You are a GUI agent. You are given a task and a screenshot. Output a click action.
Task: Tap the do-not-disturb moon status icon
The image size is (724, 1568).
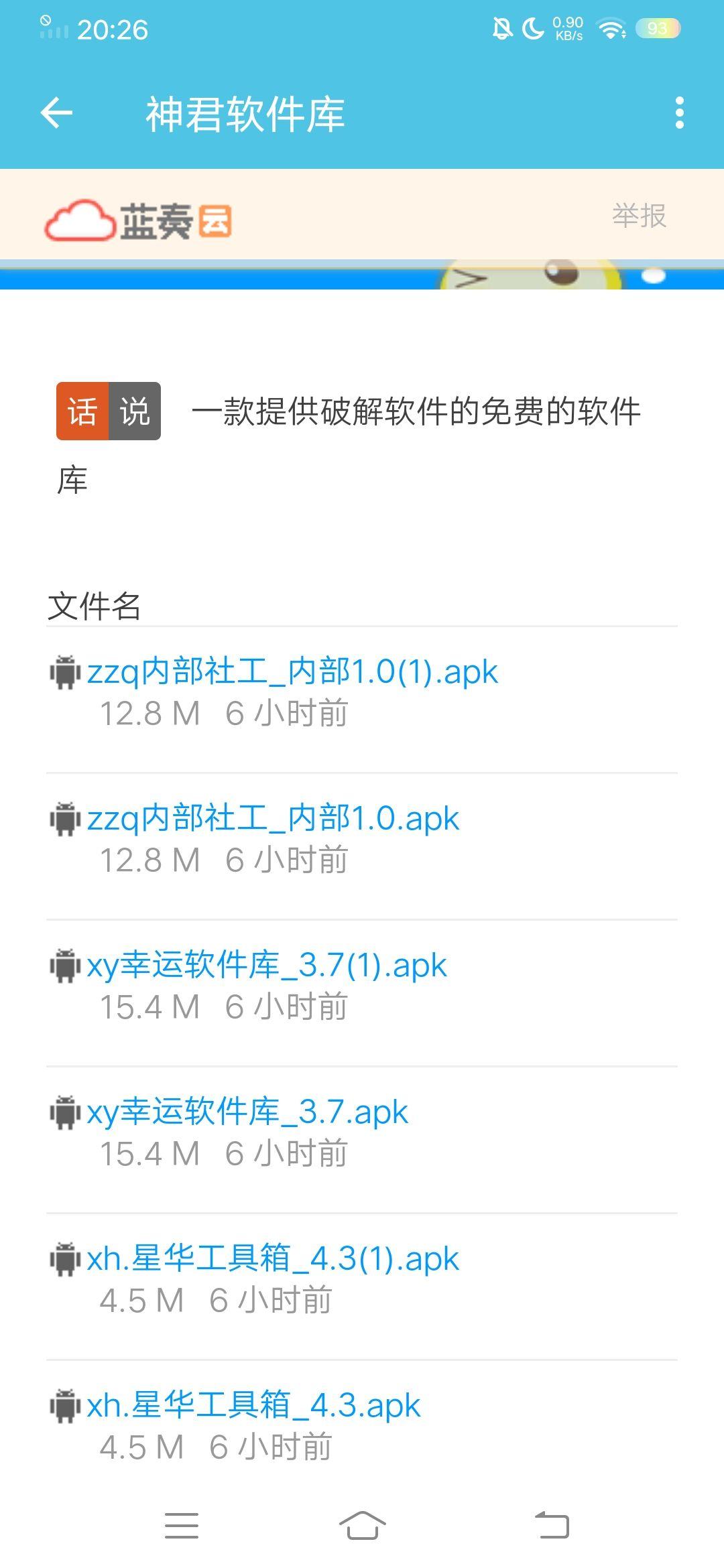[x=533, y=28]
